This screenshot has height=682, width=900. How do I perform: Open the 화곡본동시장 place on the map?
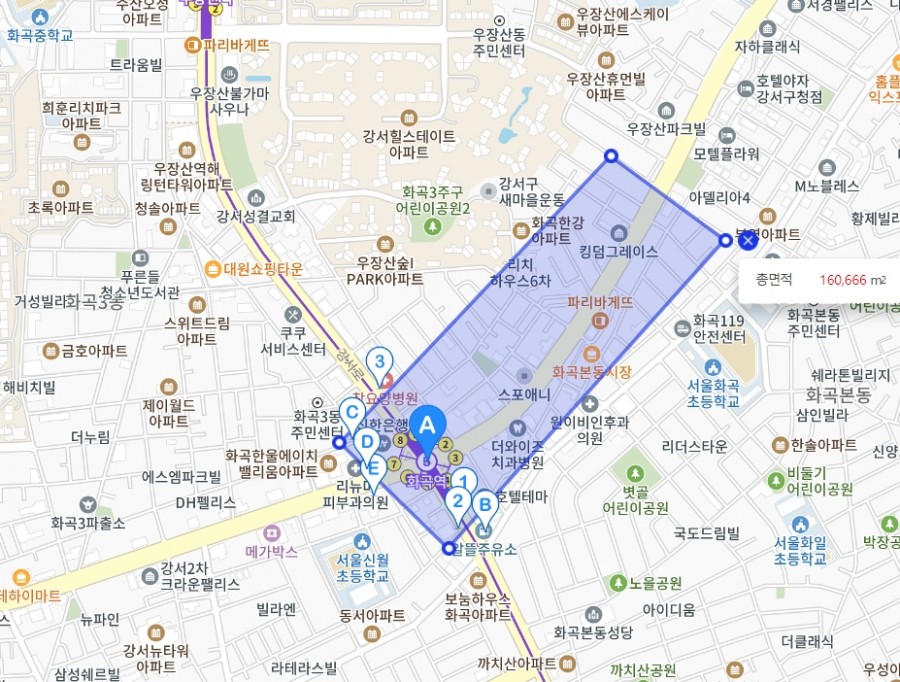591,354
